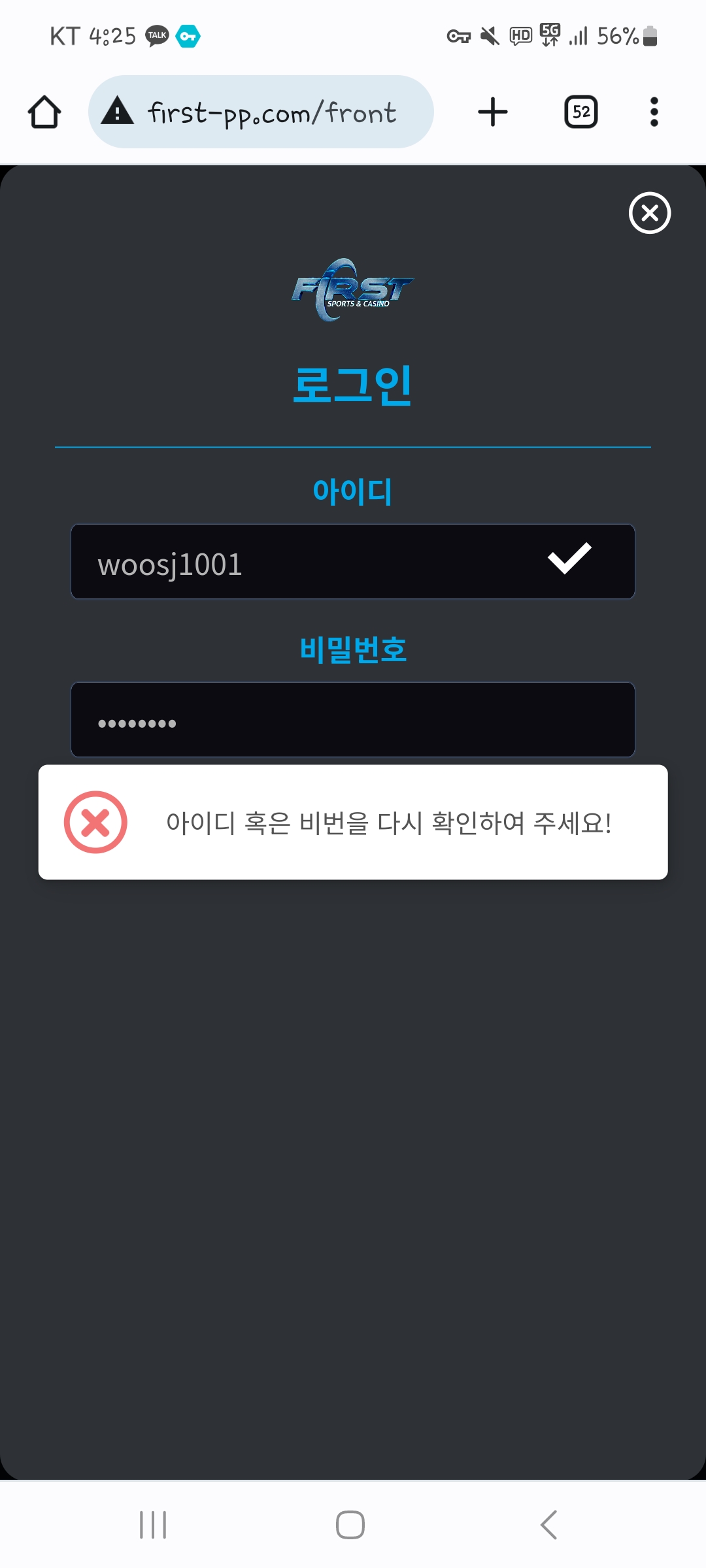The image size is (706, 1568).
Task: Tap the 비밀번호 password field
Action: [x=353, y=719]
